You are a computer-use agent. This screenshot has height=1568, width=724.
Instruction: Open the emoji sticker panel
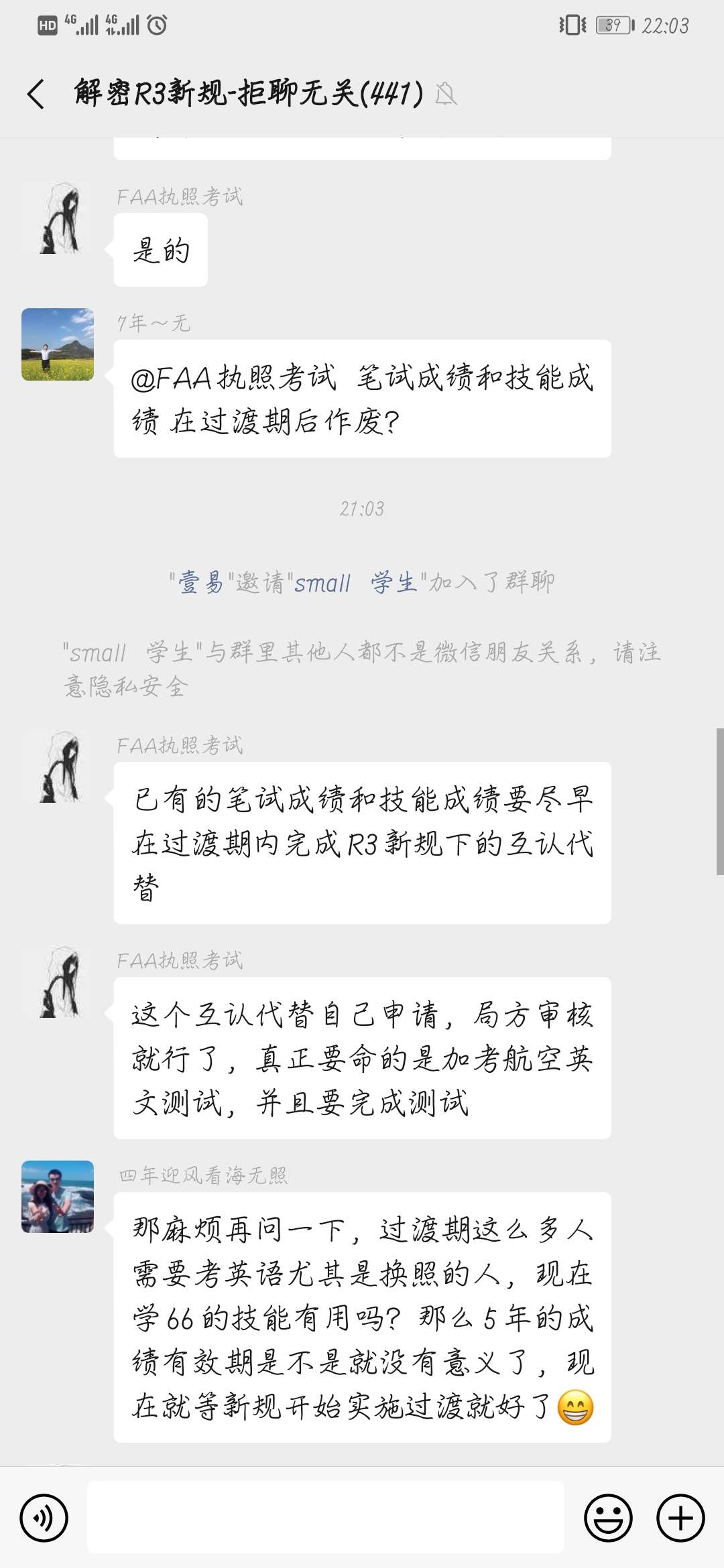point(608,1518)
